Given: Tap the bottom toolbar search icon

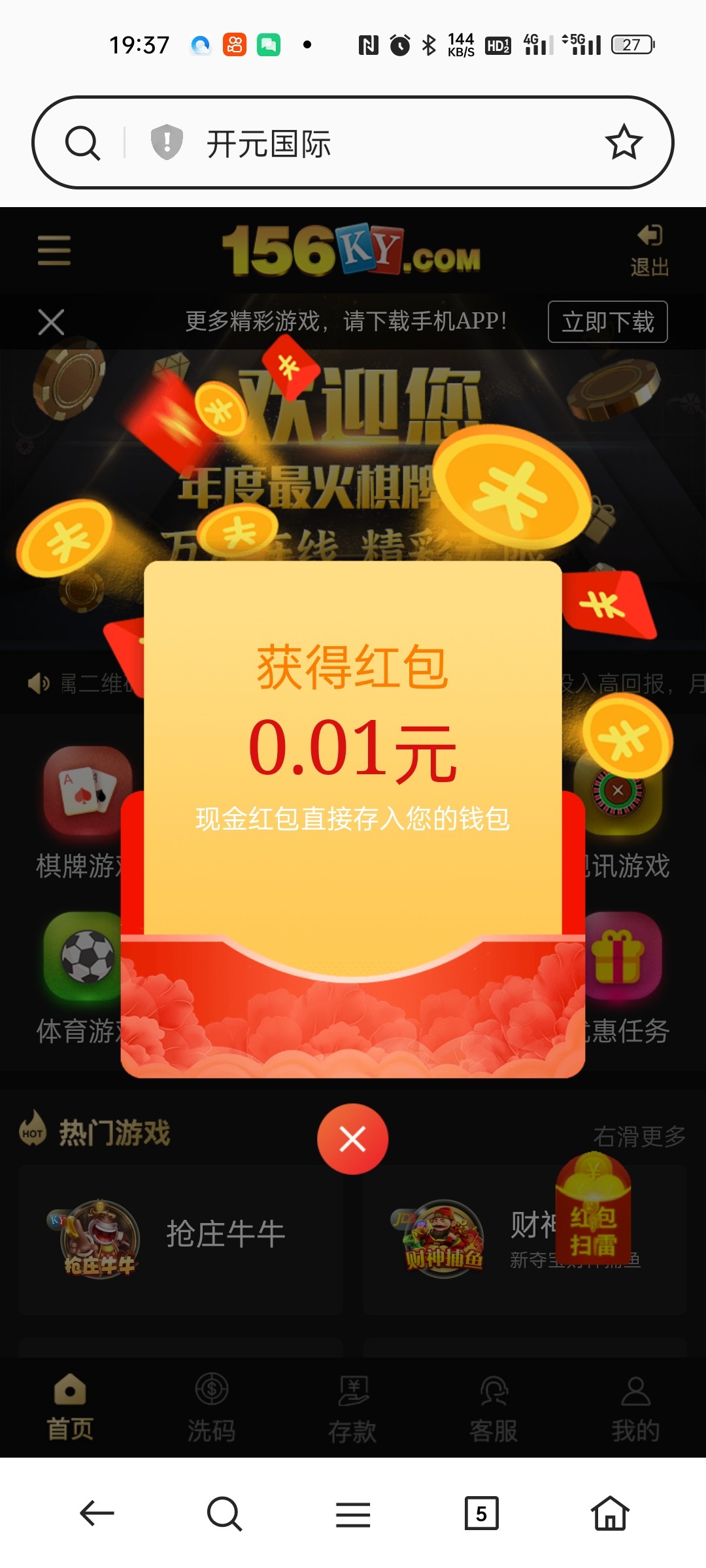Looking at the screenshot, I should point(224,1513).
